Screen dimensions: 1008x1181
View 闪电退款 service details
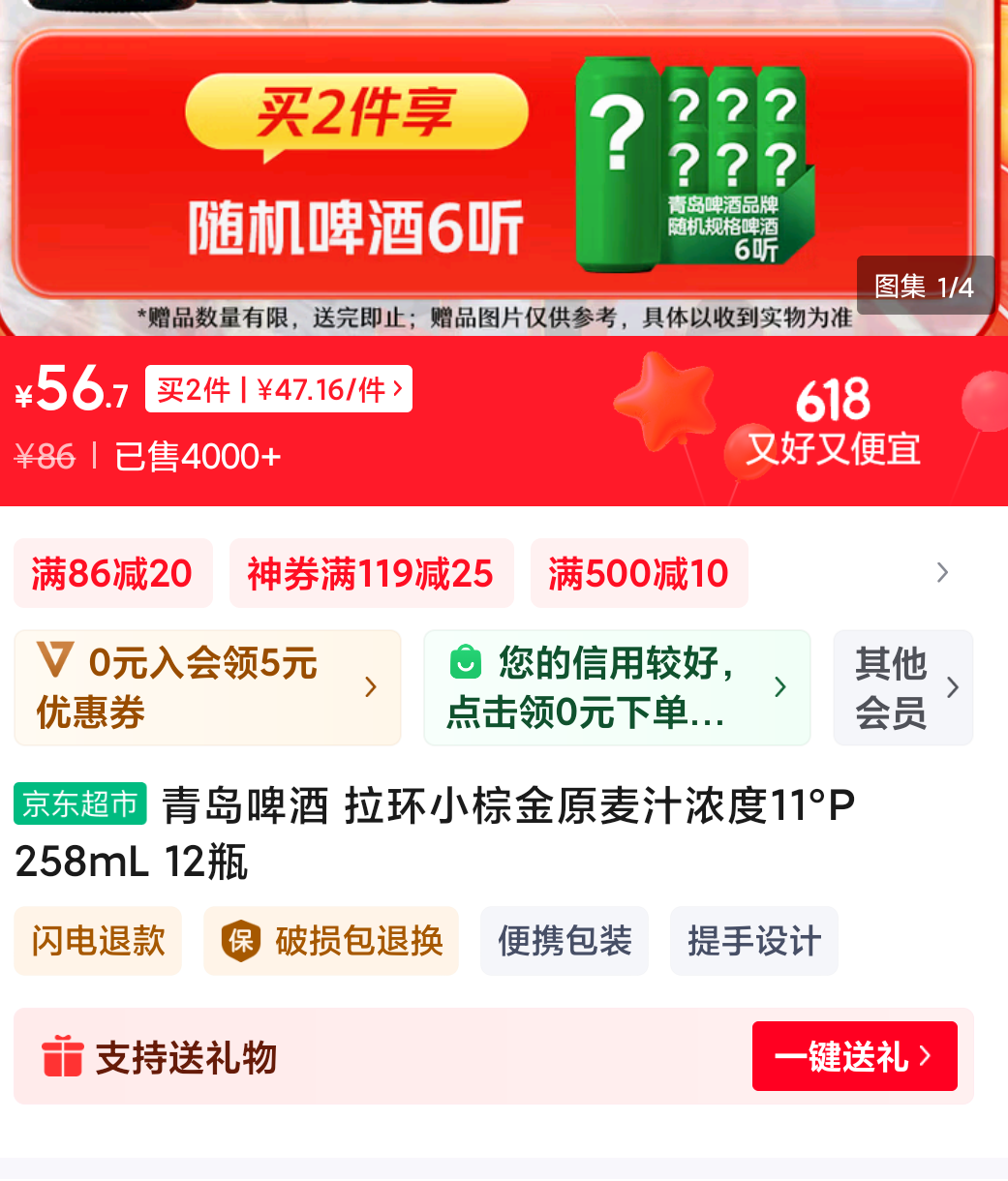point(98,941)
